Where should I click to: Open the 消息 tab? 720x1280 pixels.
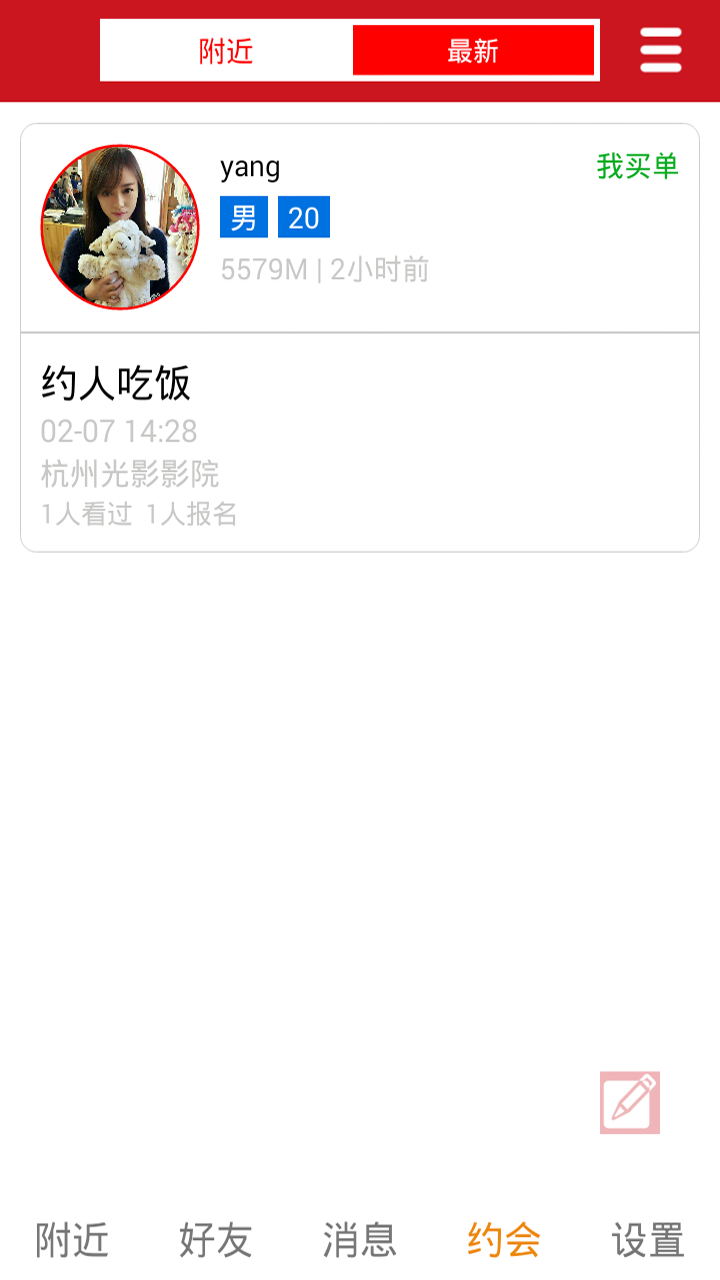(360, 1240)
